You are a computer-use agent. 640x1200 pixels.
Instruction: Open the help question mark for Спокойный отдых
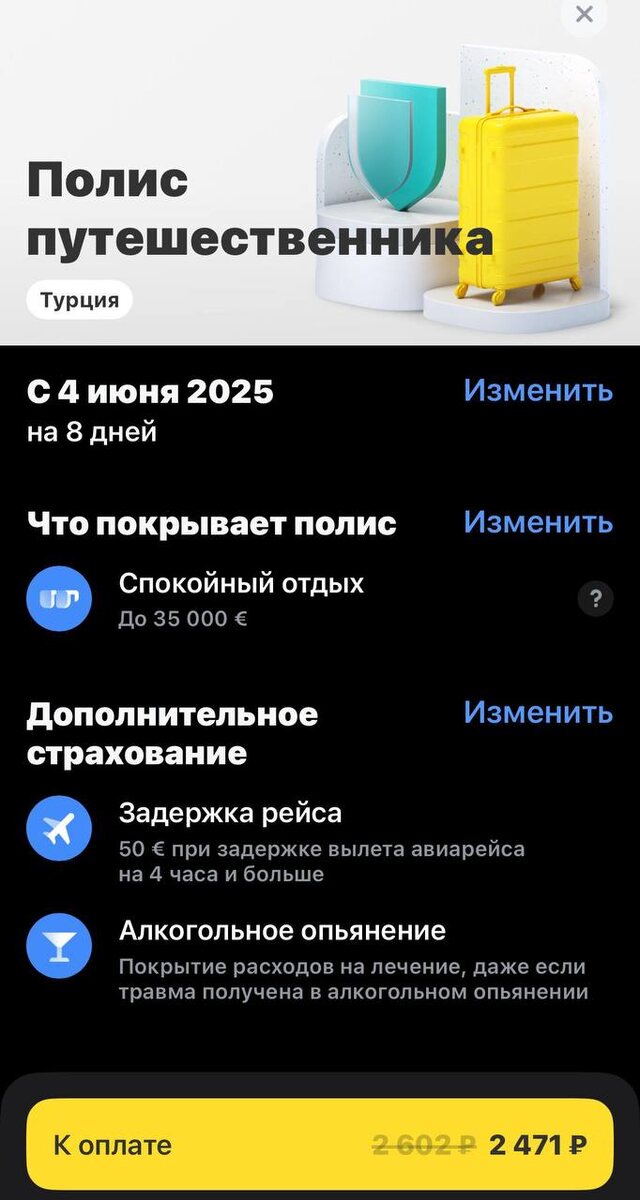tap(596, 599)
